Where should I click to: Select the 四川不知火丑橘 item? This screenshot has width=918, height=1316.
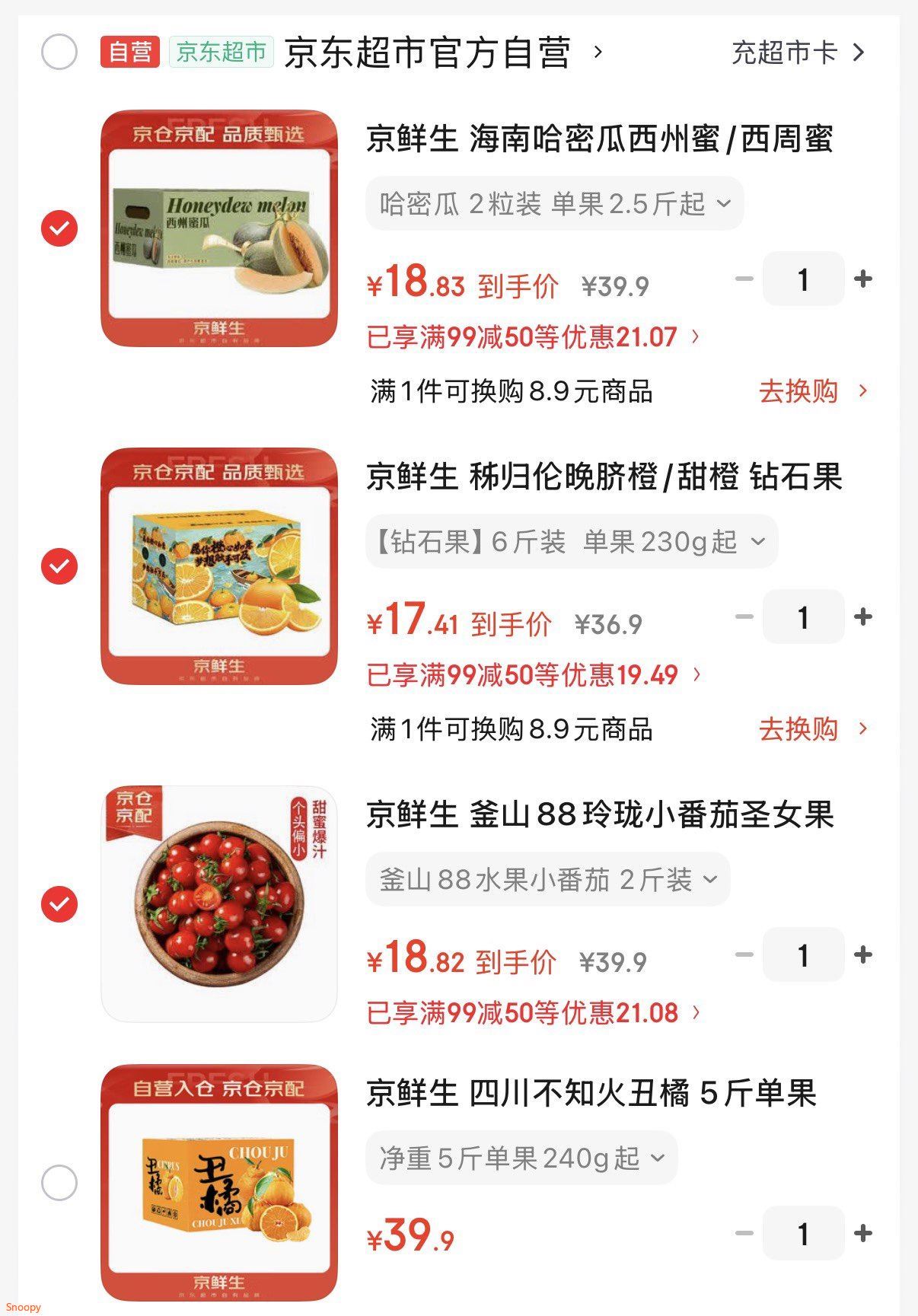(x=59, y=1183)
